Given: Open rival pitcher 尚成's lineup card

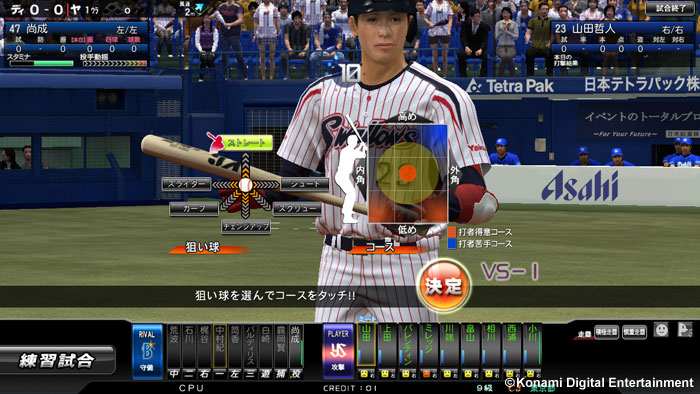Looking at the screenshot, I should [296, 352].
